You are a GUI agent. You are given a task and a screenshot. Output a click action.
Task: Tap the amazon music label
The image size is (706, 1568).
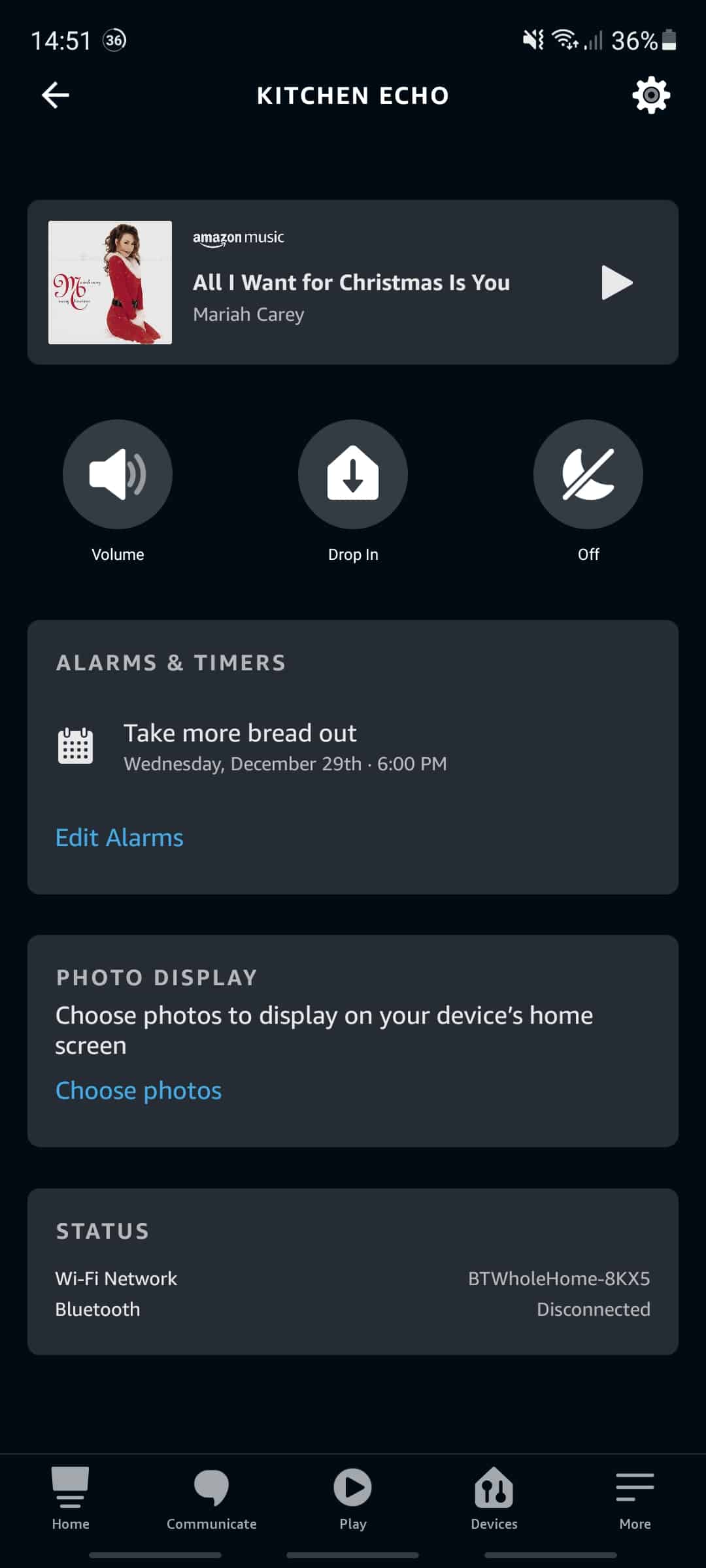(x=238, y=238)
